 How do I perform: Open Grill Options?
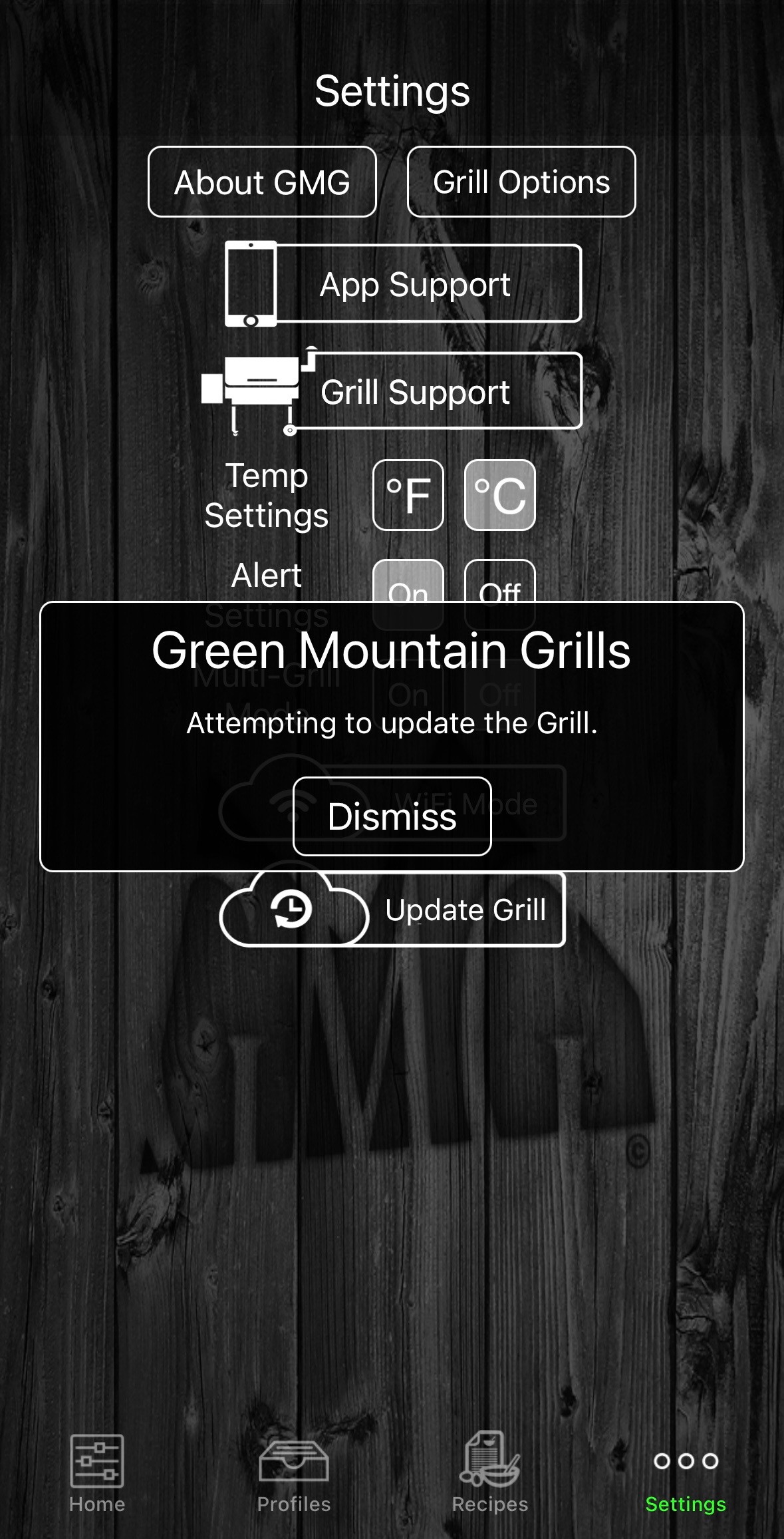(x=521, y=182)
